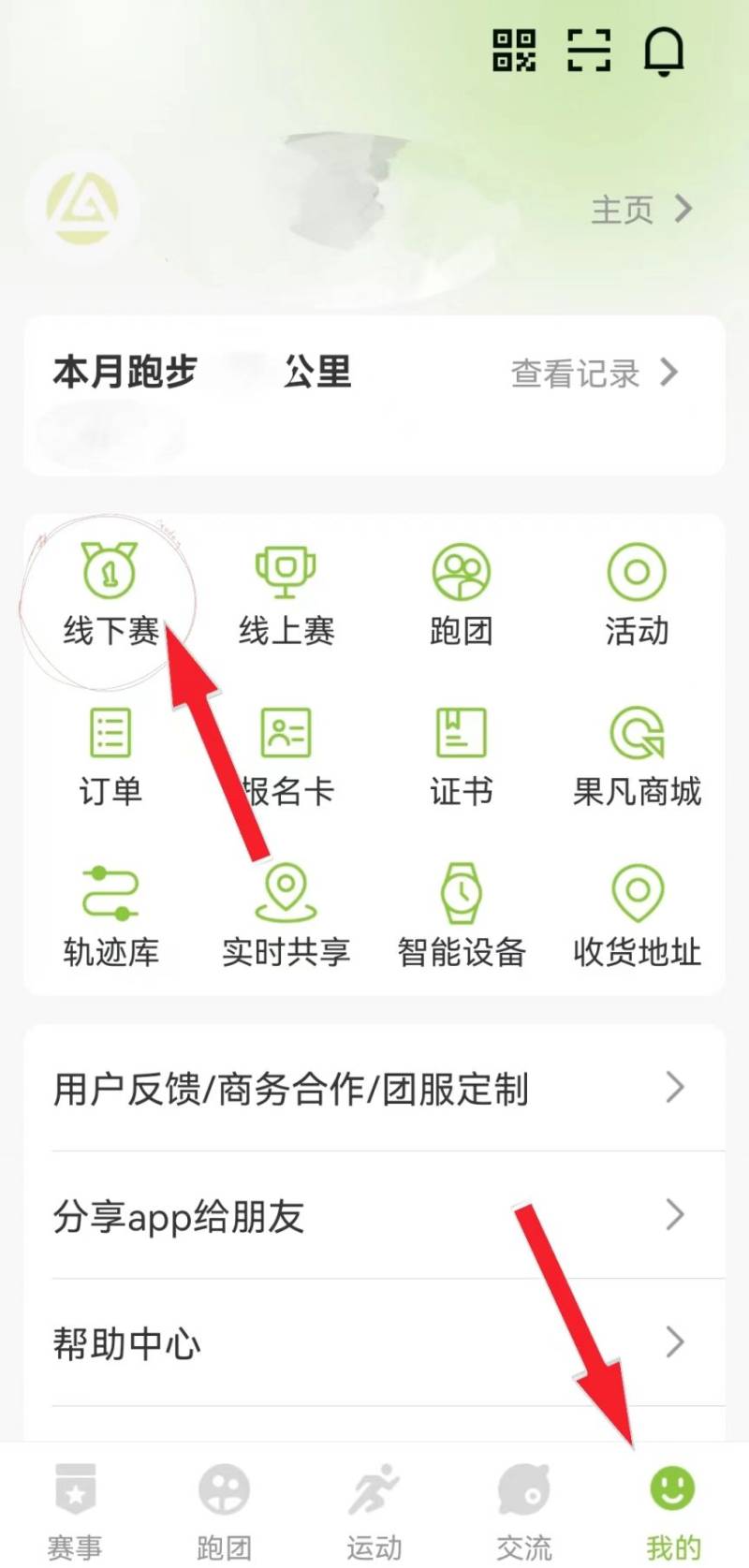This screenshot has height=1568, width=749.
Task: Open 主页 homepage via the chevron
Action: click(x=641, y=210)
